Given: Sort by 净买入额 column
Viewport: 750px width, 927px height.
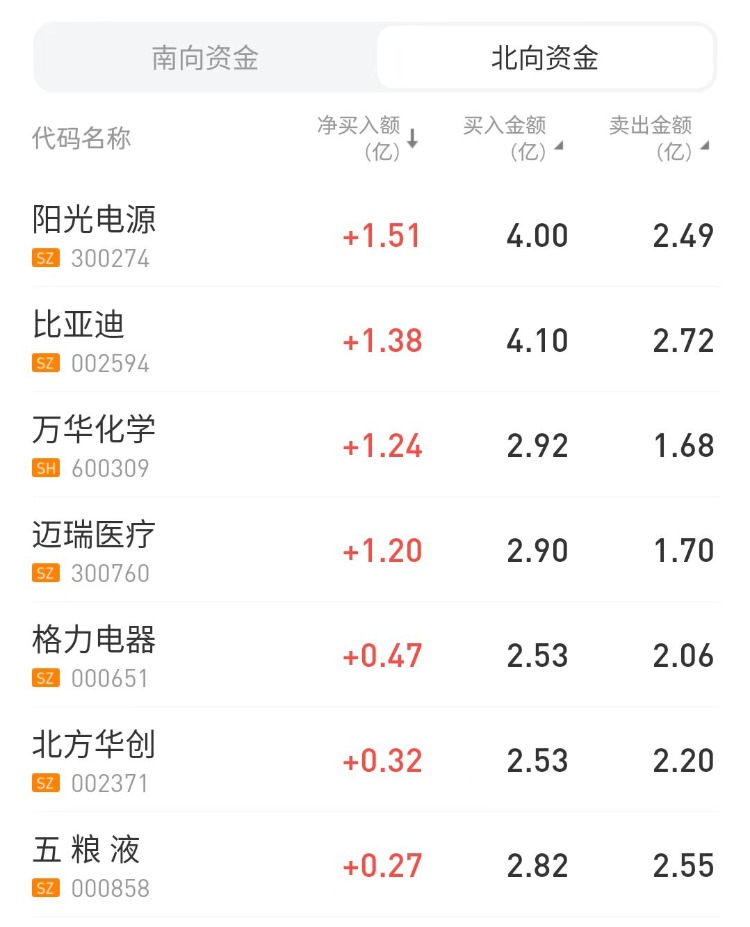Looking at the screenshot, I should (x=366, y=138).
